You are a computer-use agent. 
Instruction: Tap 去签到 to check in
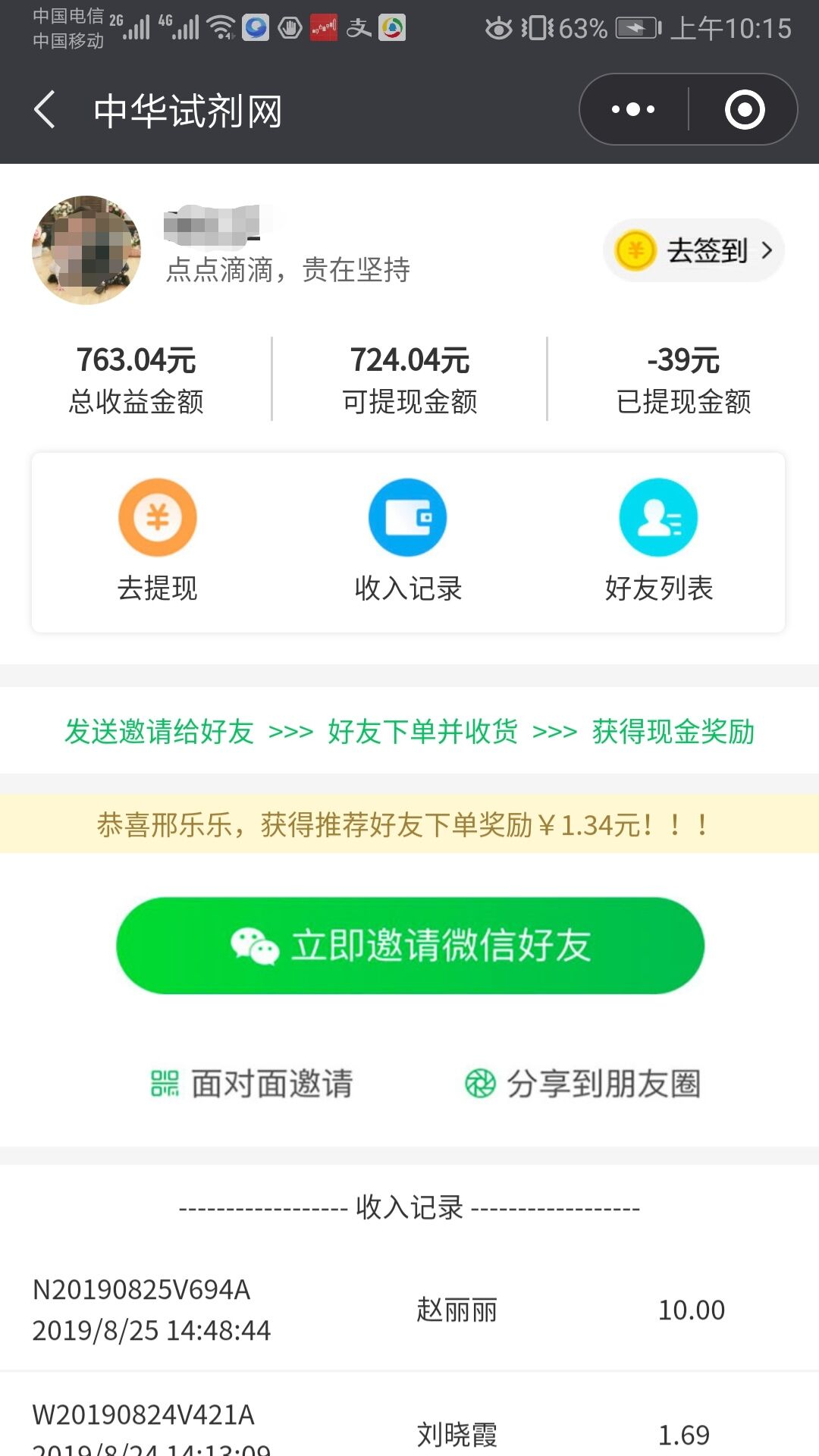[x=694, y=250]
